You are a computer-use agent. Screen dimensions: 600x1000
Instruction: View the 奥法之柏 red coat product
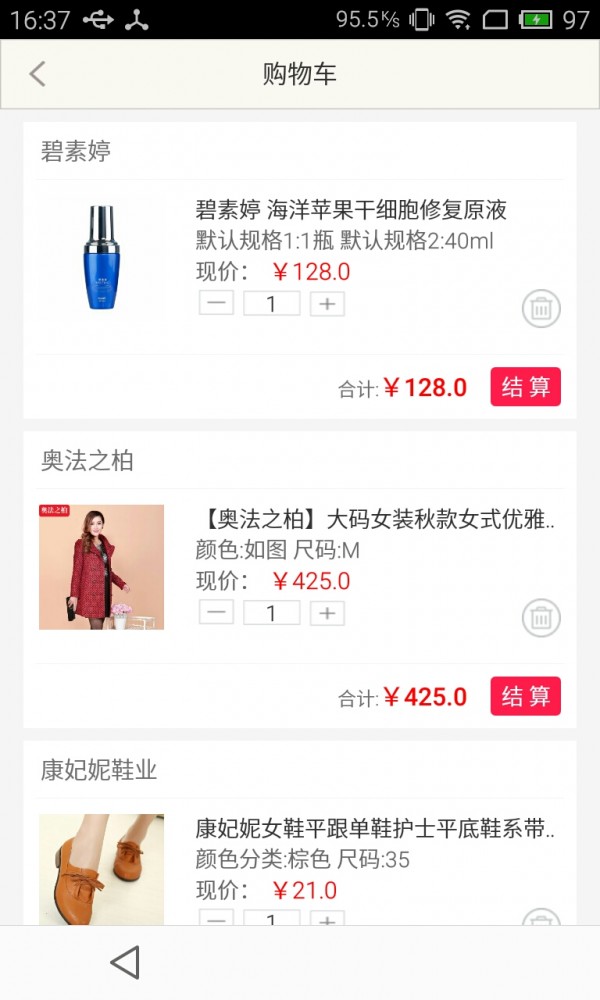[x=101, y=567]
